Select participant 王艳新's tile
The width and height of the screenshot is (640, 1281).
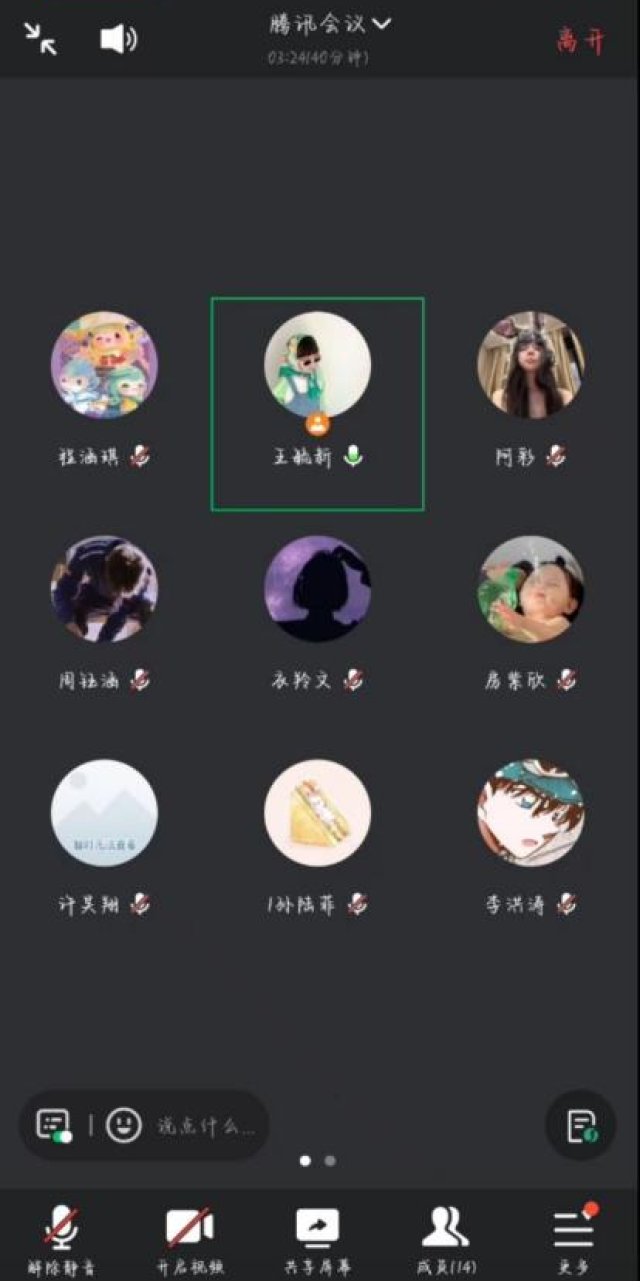[317, 403]
